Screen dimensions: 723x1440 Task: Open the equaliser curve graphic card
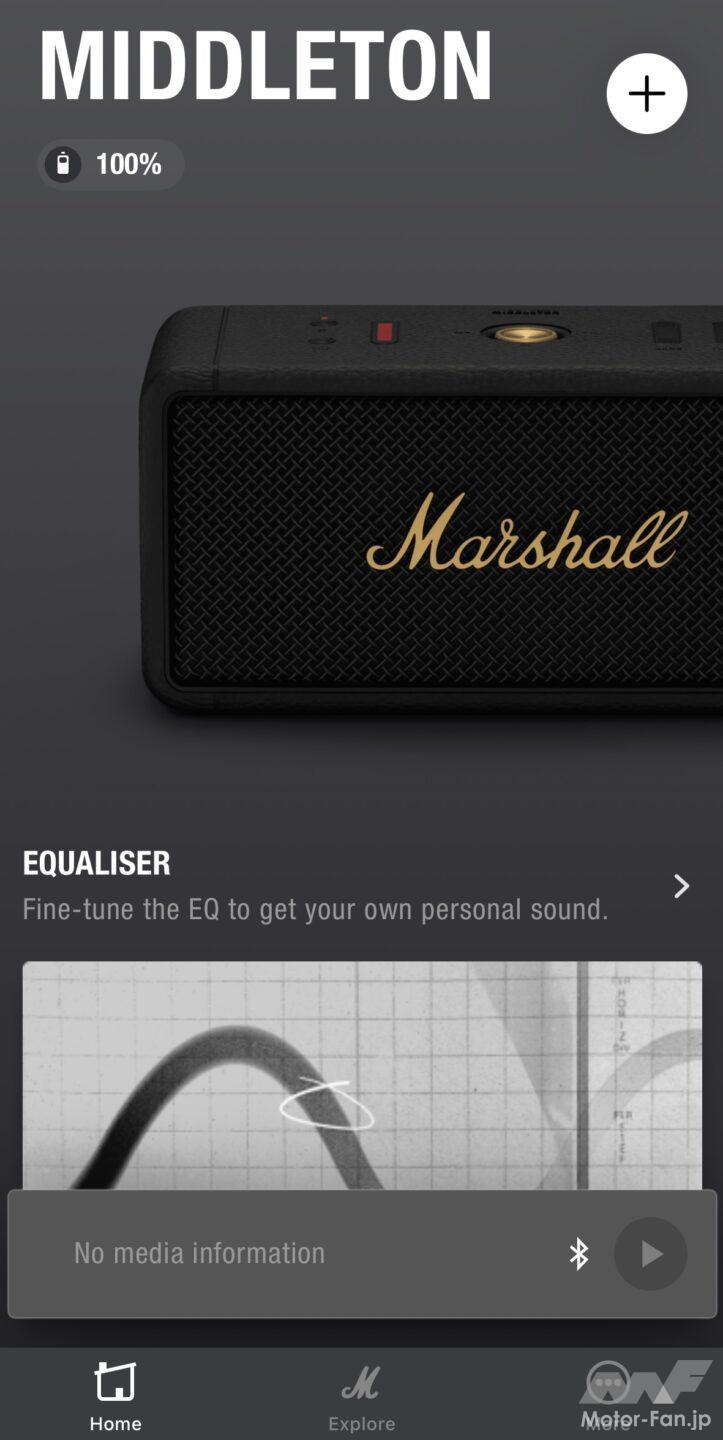pos(362,1075)
